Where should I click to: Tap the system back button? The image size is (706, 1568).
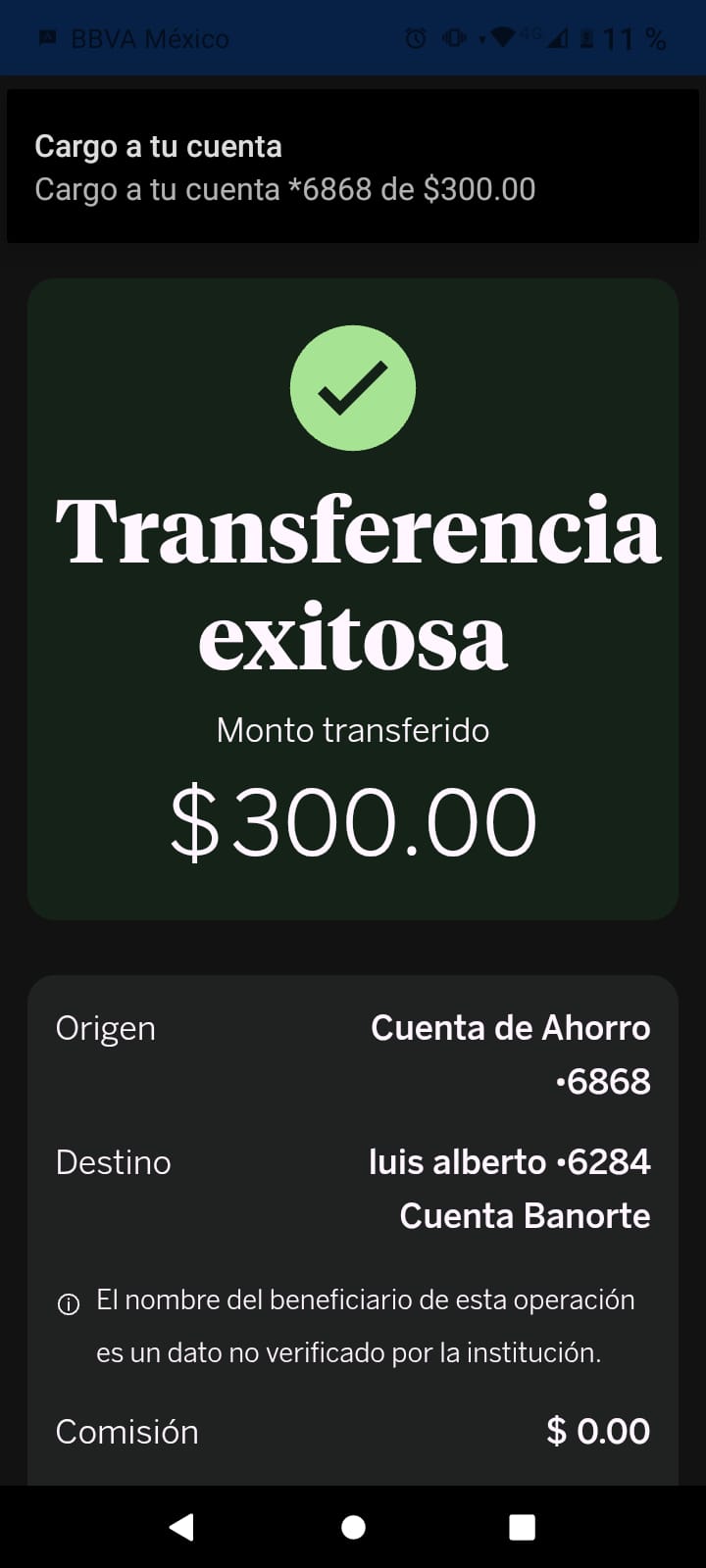[181, 1527]
